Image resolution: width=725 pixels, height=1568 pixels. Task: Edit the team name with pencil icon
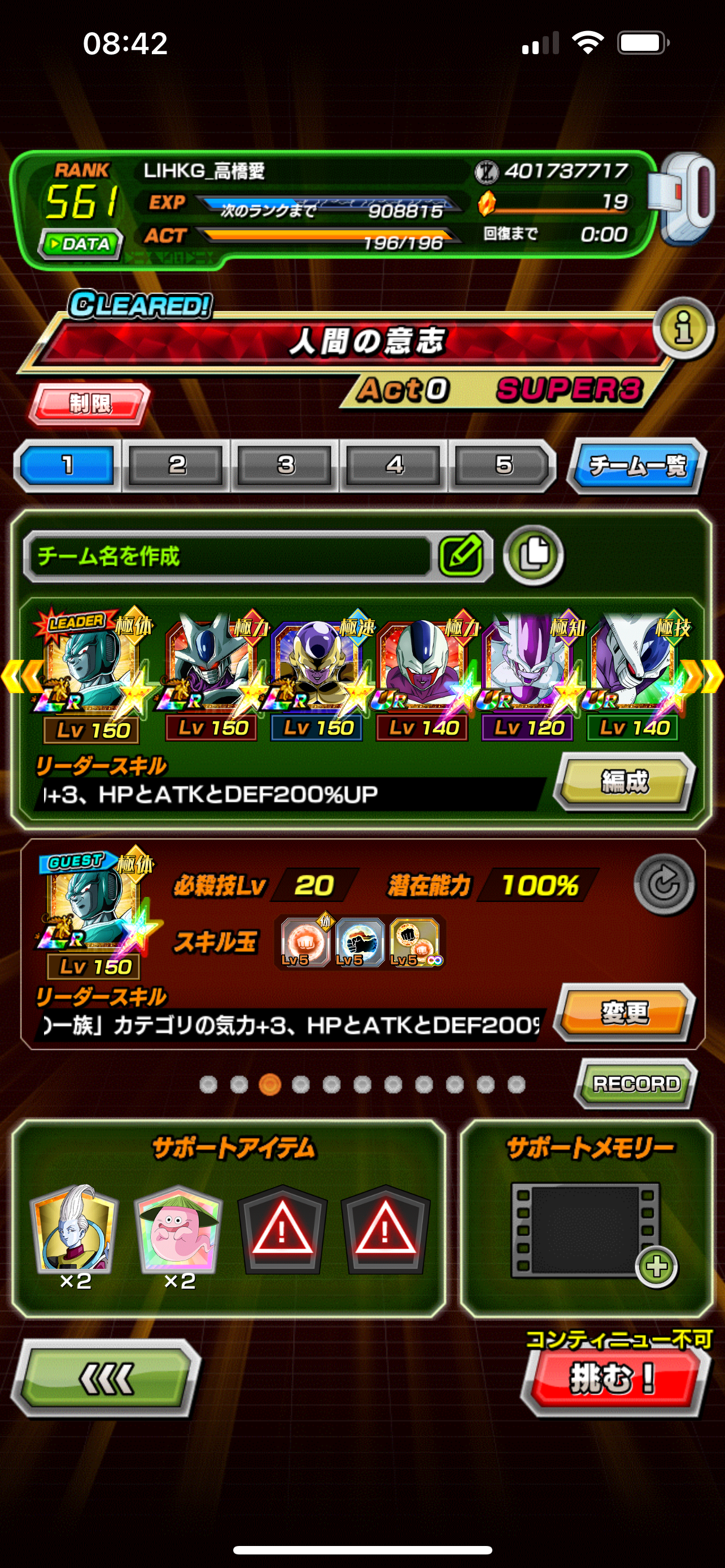461,556
